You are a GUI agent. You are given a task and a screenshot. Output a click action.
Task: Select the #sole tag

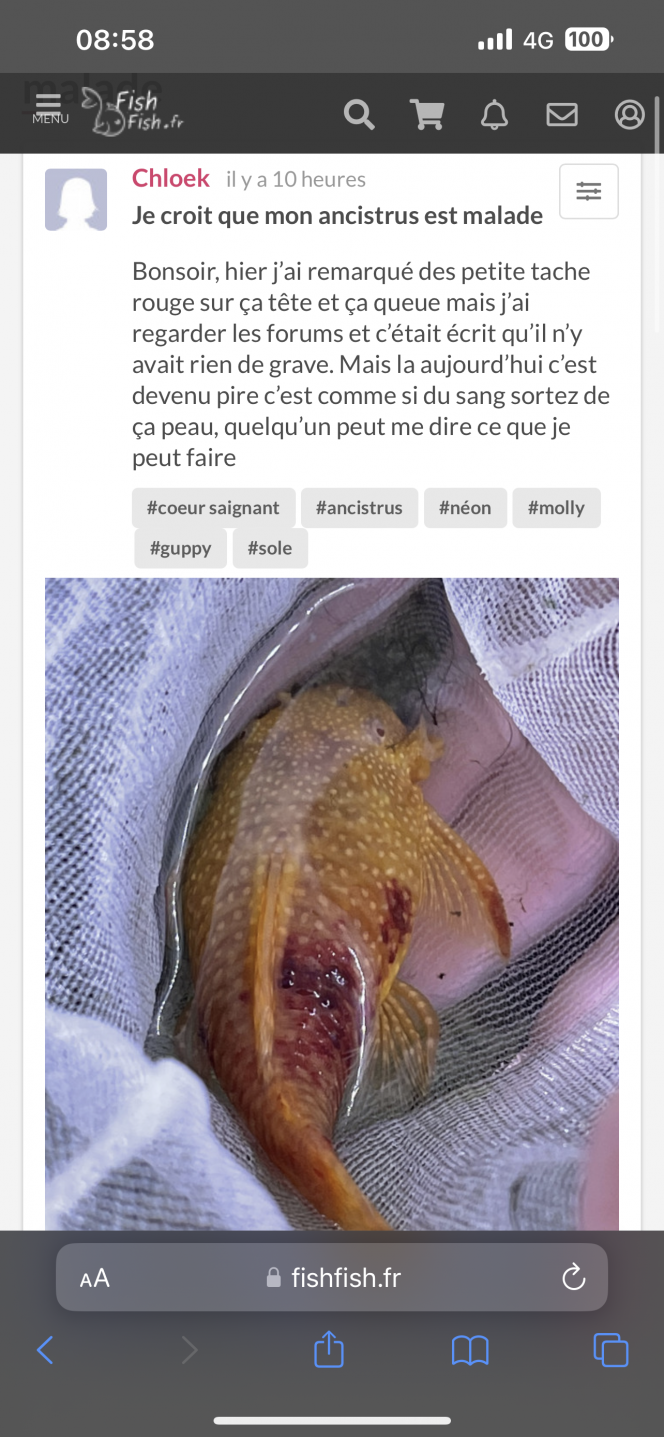coord(270,549)
